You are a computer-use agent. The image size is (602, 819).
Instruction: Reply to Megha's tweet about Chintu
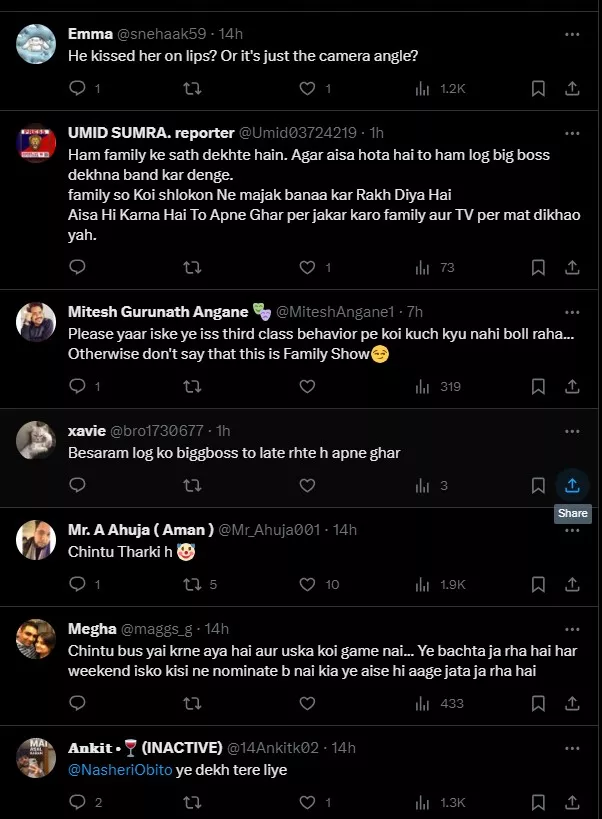click(x=78, y=703)
